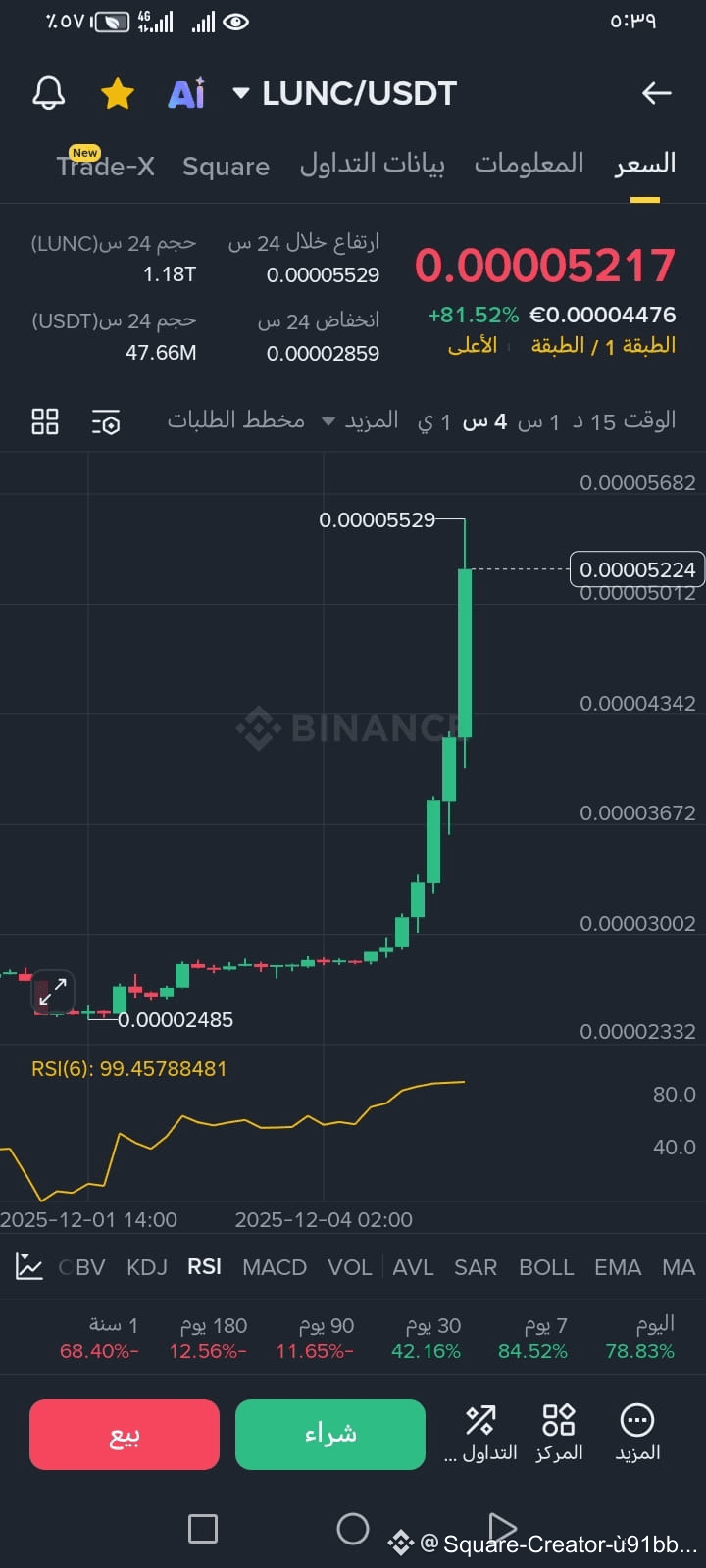Open the المعلومات tab
The image size is (706, 1568).
tap(529, 164)
